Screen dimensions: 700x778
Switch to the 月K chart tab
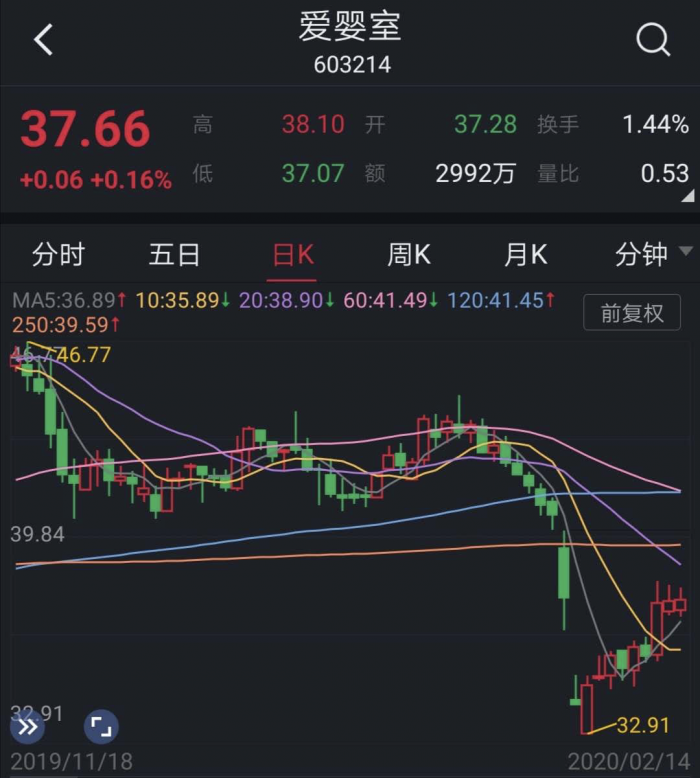(x=526, y=255)
